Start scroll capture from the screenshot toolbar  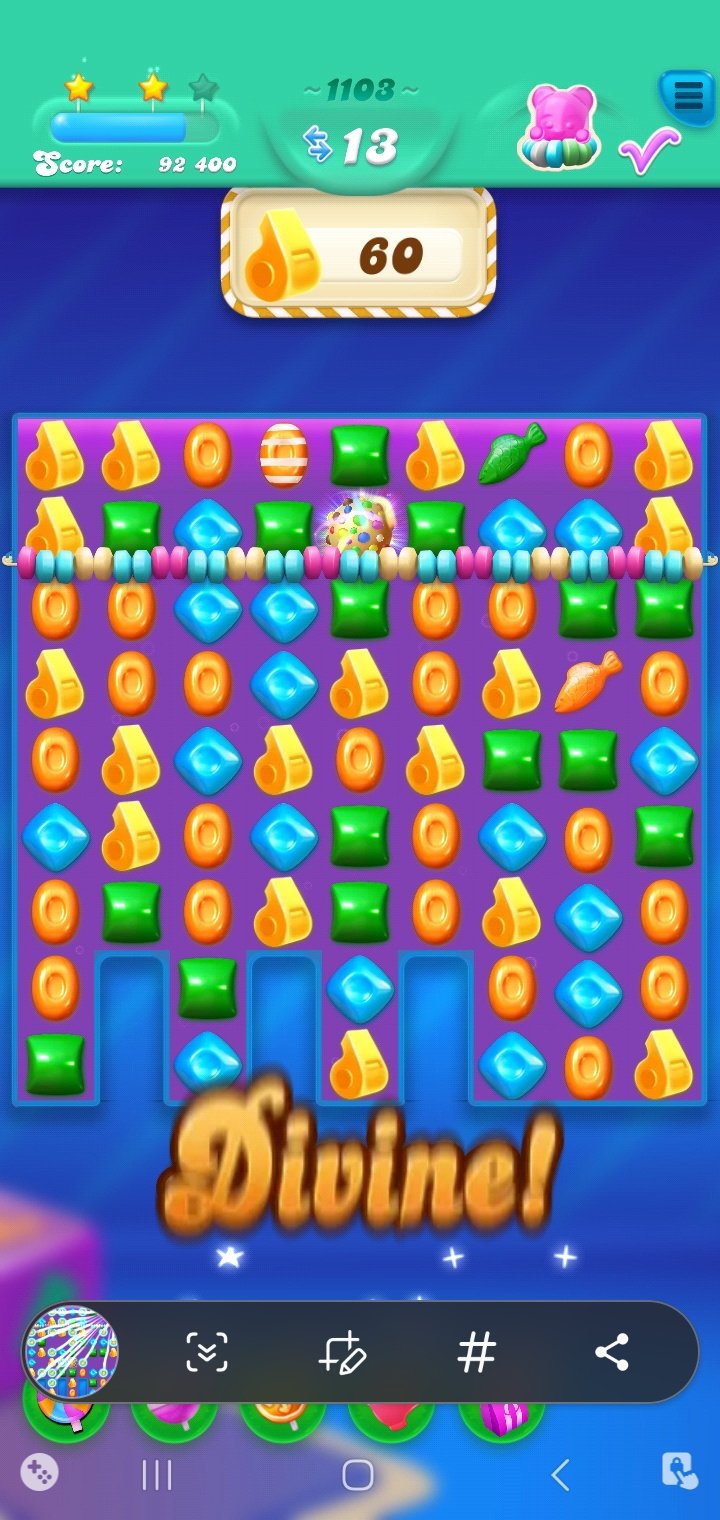pyautogui.click(x=207, y=1353)
